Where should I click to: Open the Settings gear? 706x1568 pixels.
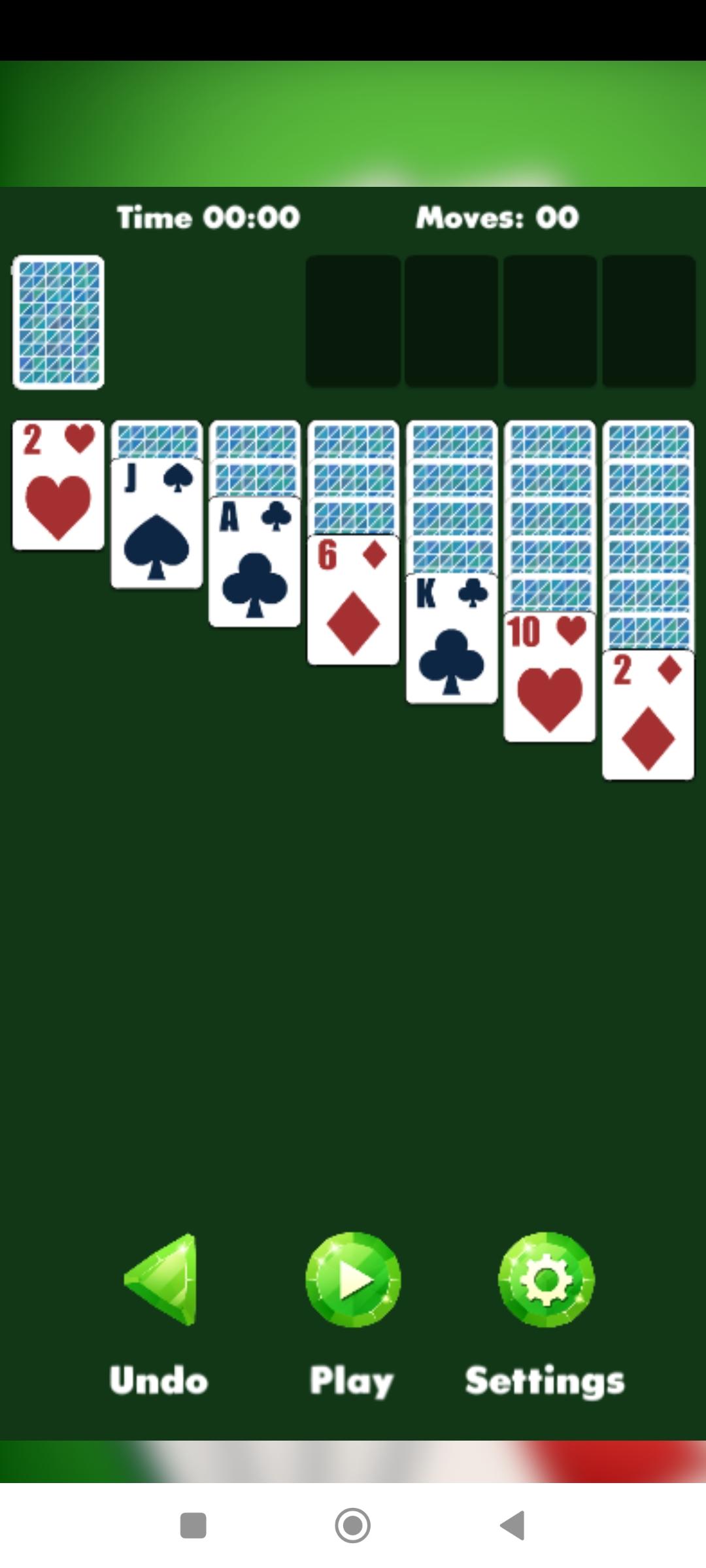pyautogui.click(x=546, y=1281)
